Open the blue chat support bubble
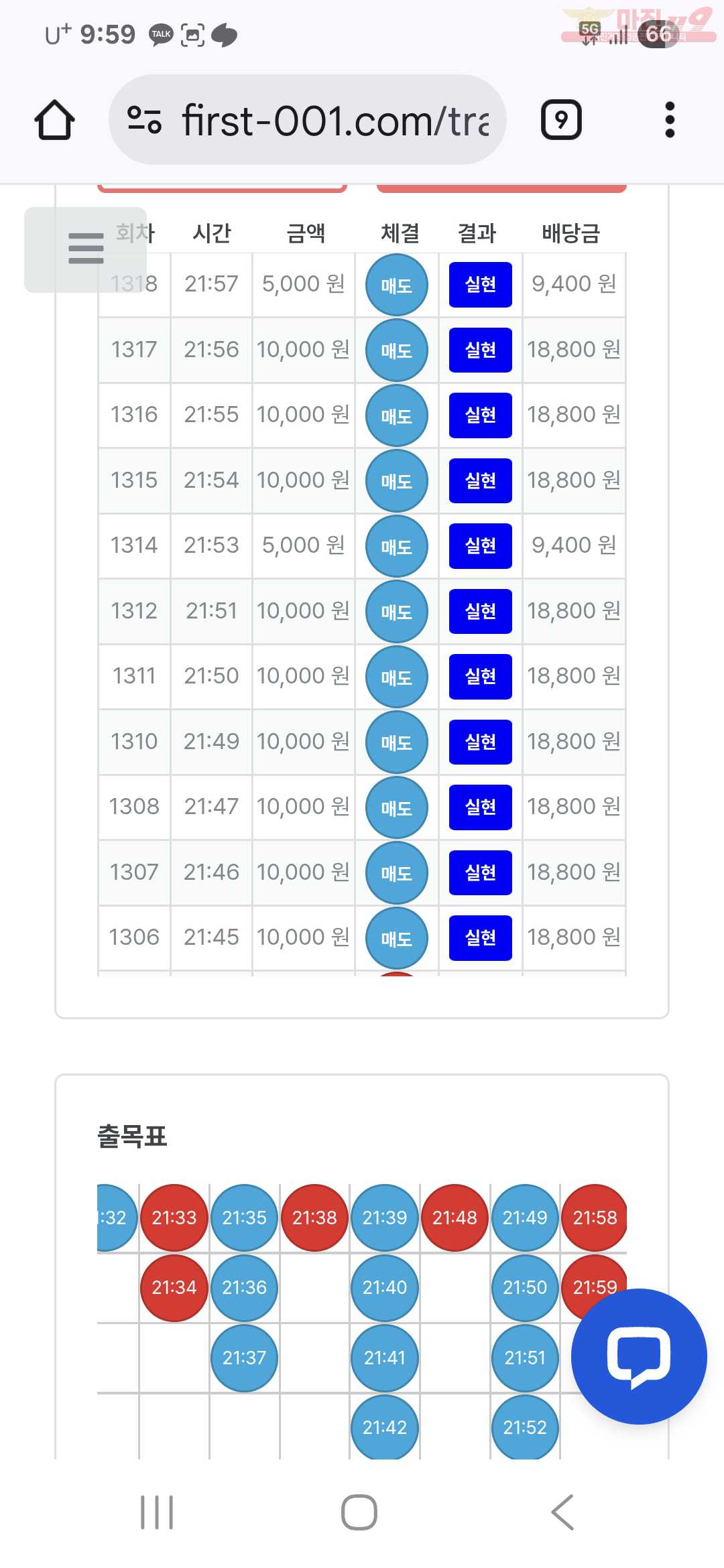The height and width of the screenshot is (1568, 724). pos(639,1356)
